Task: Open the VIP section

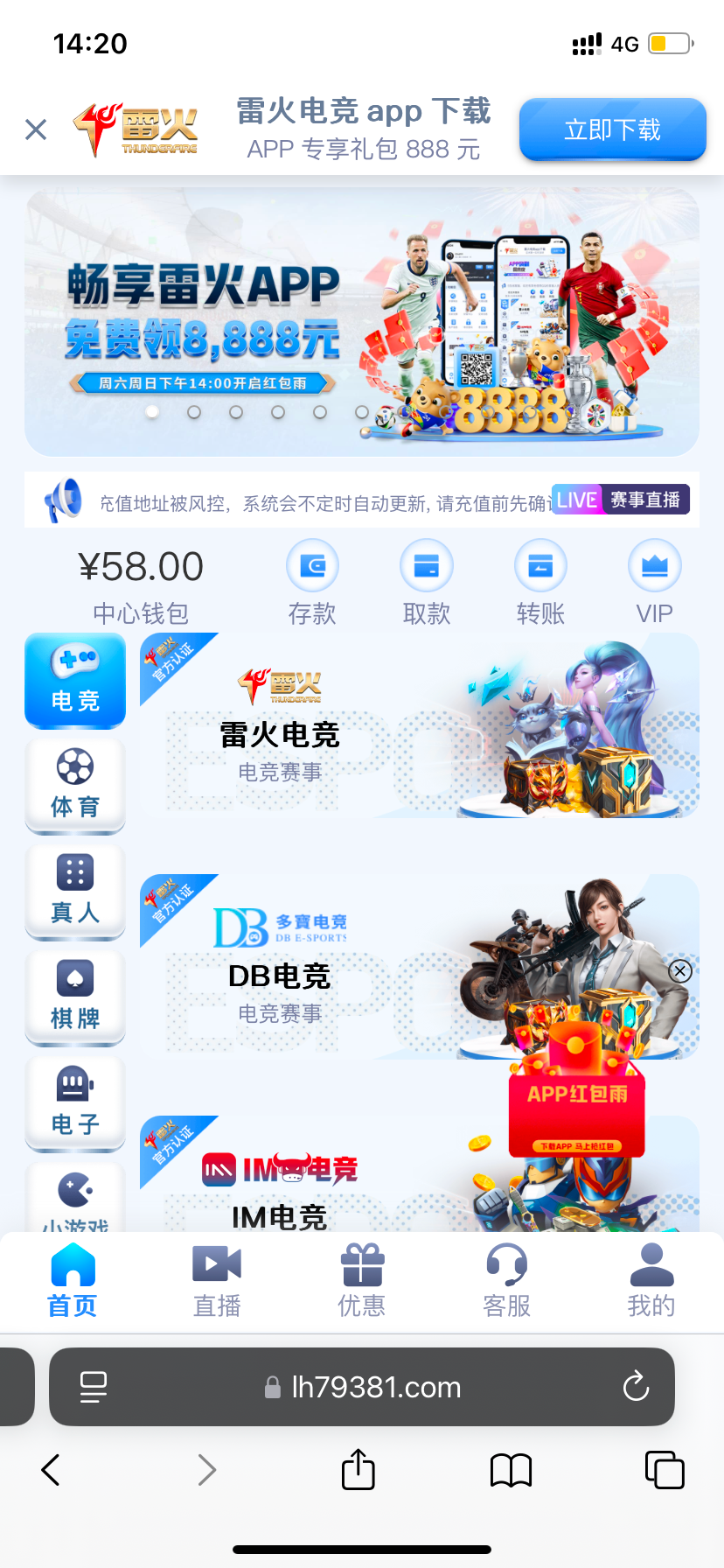Action: point(654,582)
